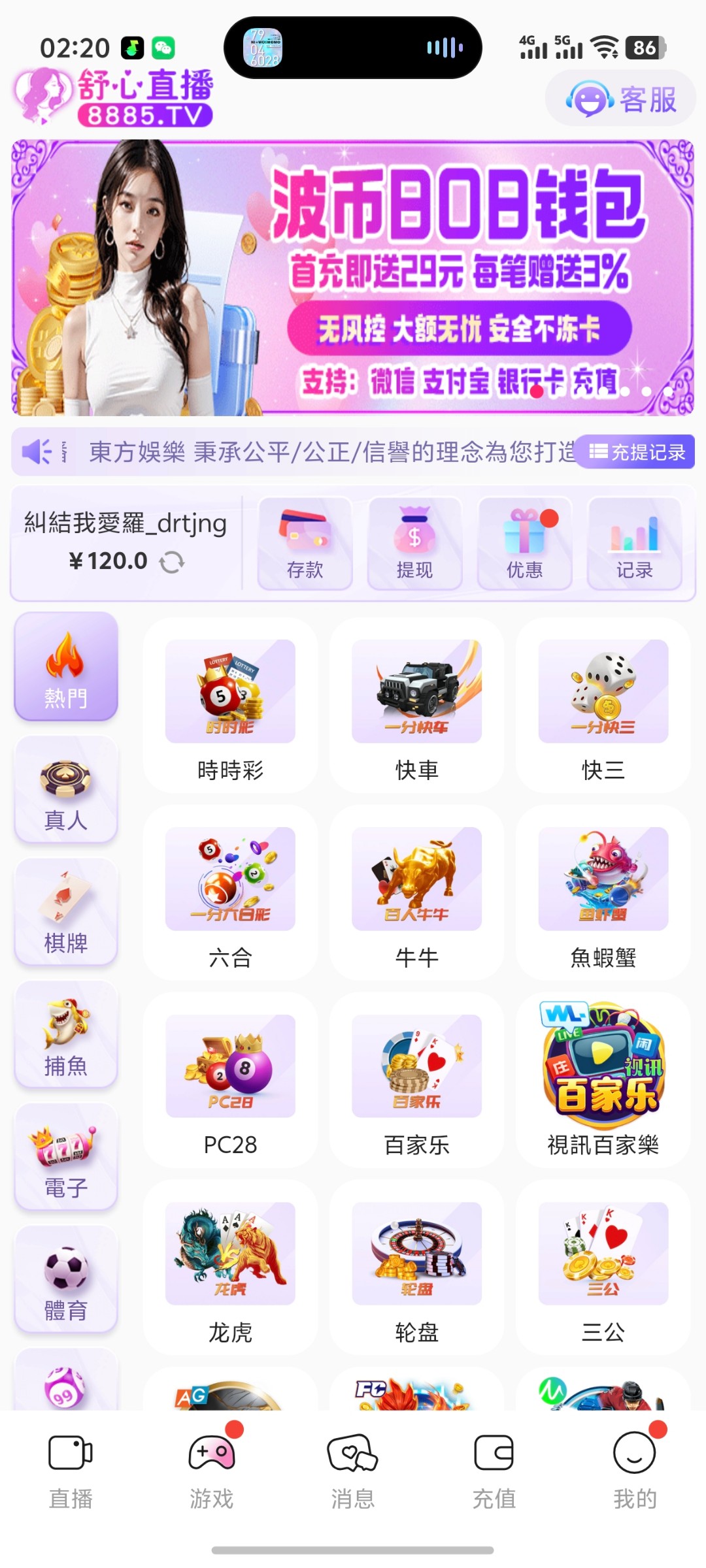Select the 真人 game category

[x=66, y=789]
